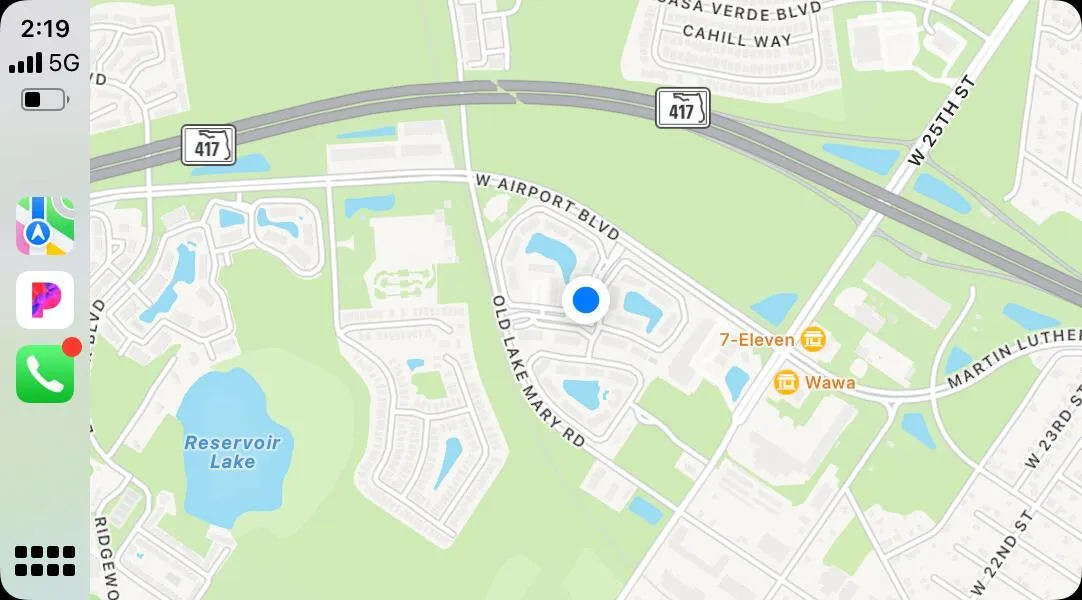Screen dimensions: 1082x600
Task: Show the CarPlay app grid
Action: 45,561
